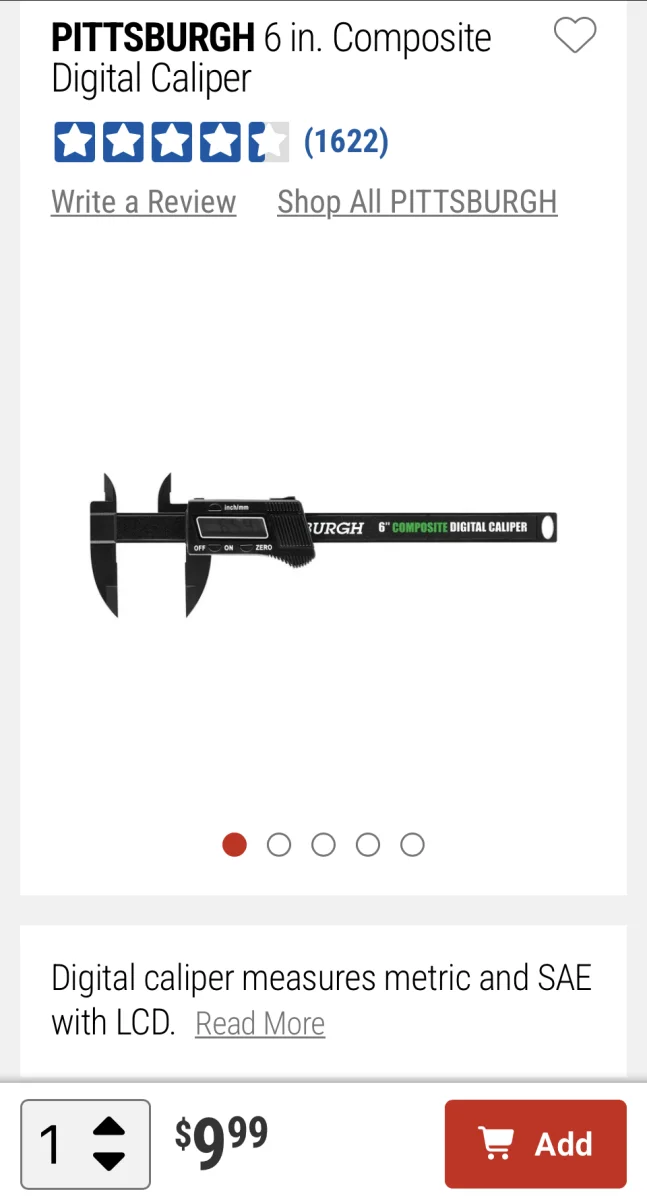647x1200 pixels.
Task: Expand description with Read More
Action: pyautogui.click(x=260, y=1024)
